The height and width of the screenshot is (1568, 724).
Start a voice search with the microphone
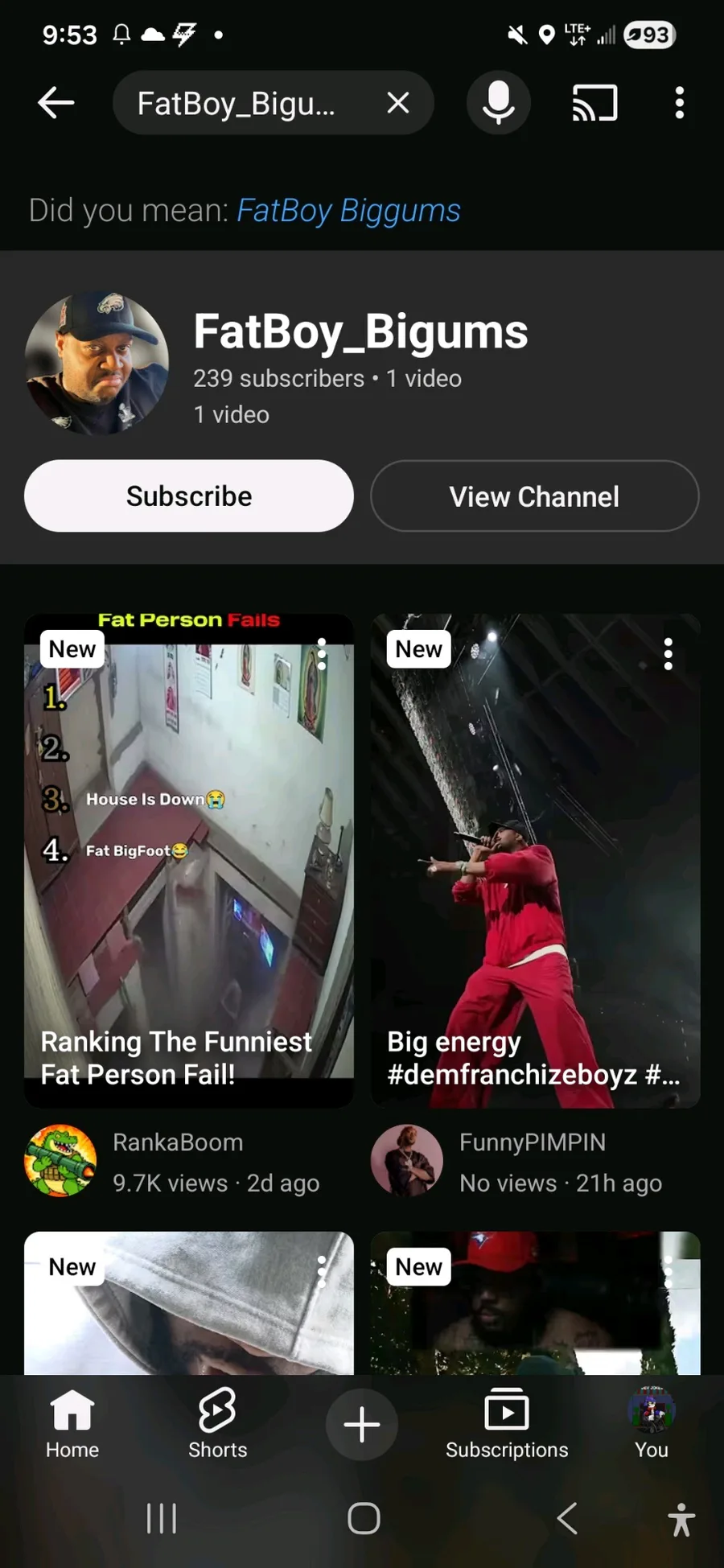[x=498, y=103]
